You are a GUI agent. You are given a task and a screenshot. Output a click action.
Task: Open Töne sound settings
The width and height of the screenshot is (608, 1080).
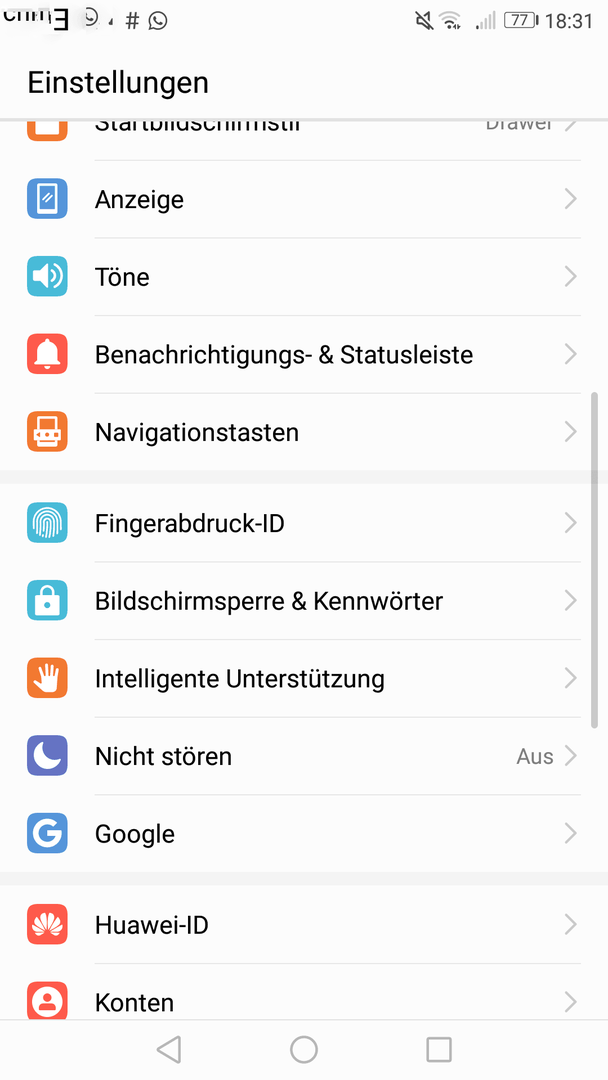coord(304,277)
